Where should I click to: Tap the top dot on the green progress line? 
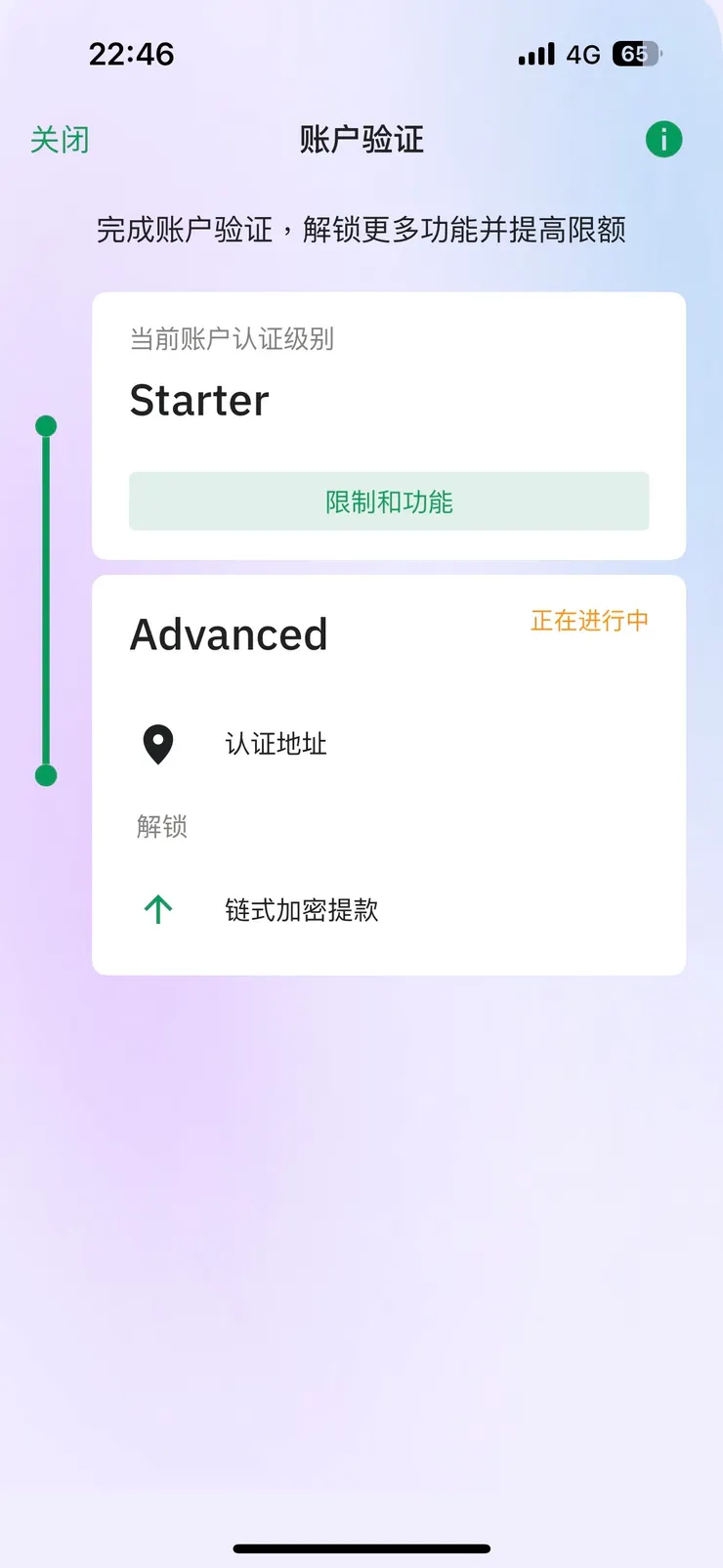45,425
